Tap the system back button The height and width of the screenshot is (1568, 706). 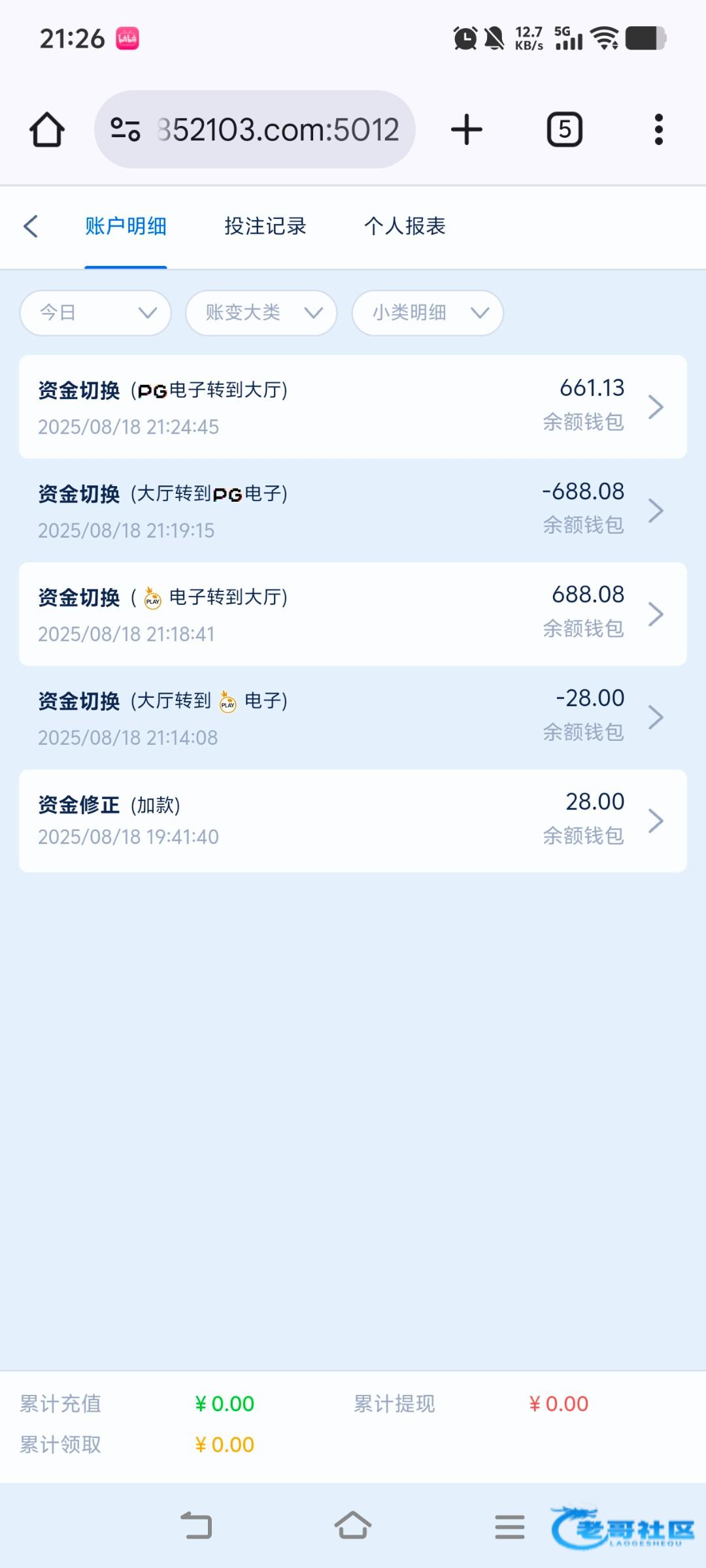coord(196,1526)
